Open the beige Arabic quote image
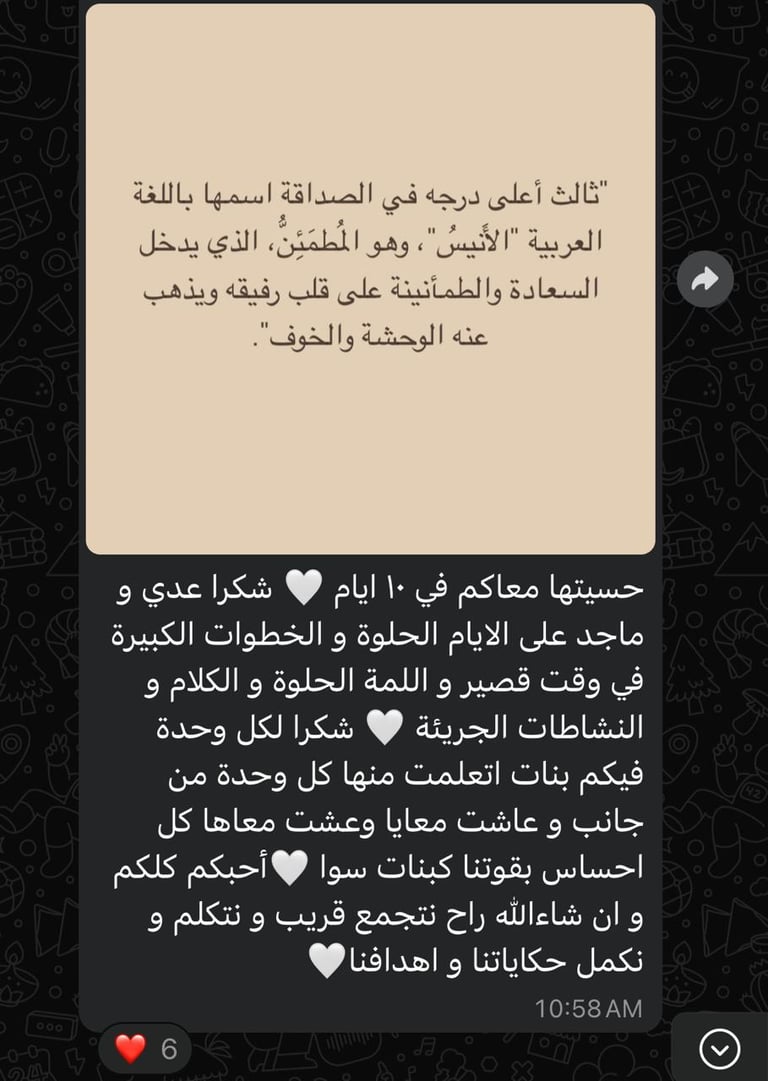Viewport: 768px width, 1081px height. click(370, 278)
